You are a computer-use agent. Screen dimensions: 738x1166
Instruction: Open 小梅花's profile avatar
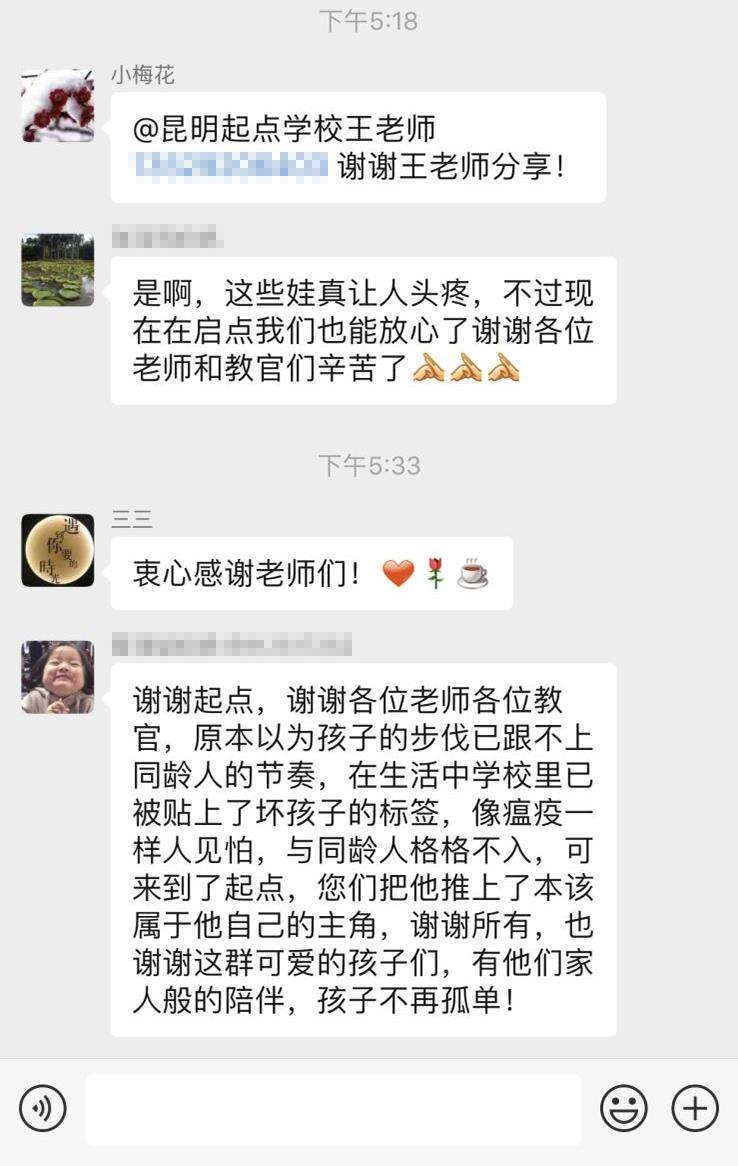pyautogui.click(x=58, y=105)
